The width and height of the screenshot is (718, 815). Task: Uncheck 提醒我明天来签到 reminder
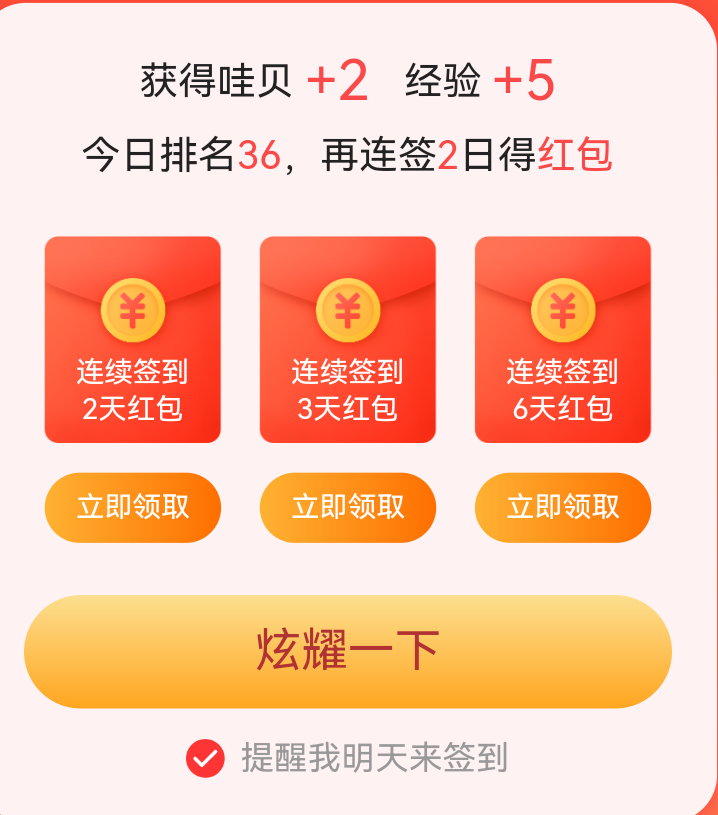[205, 758]
